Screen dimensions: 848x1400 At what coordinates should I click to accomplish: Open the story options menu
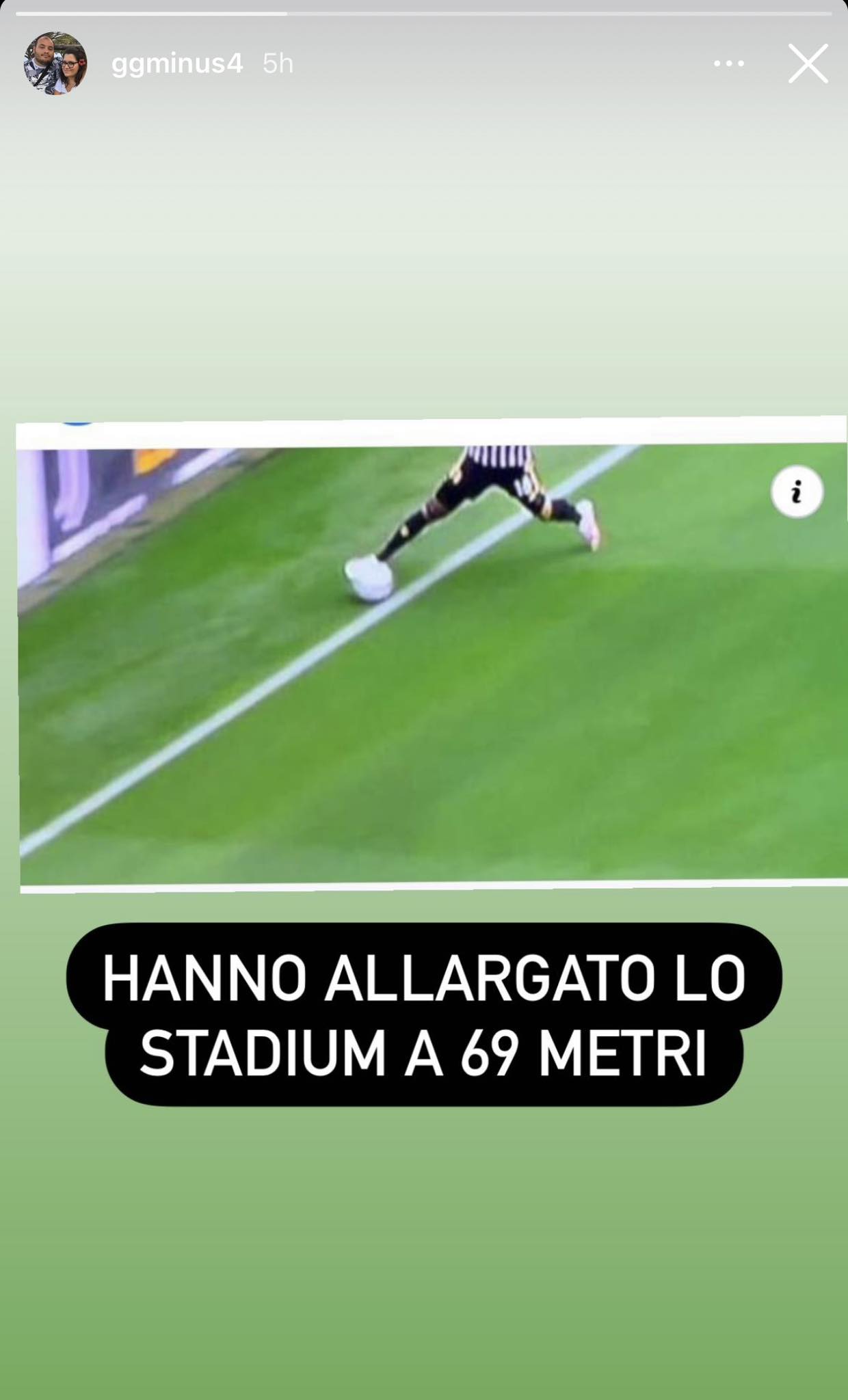click(x=729, y=64)
